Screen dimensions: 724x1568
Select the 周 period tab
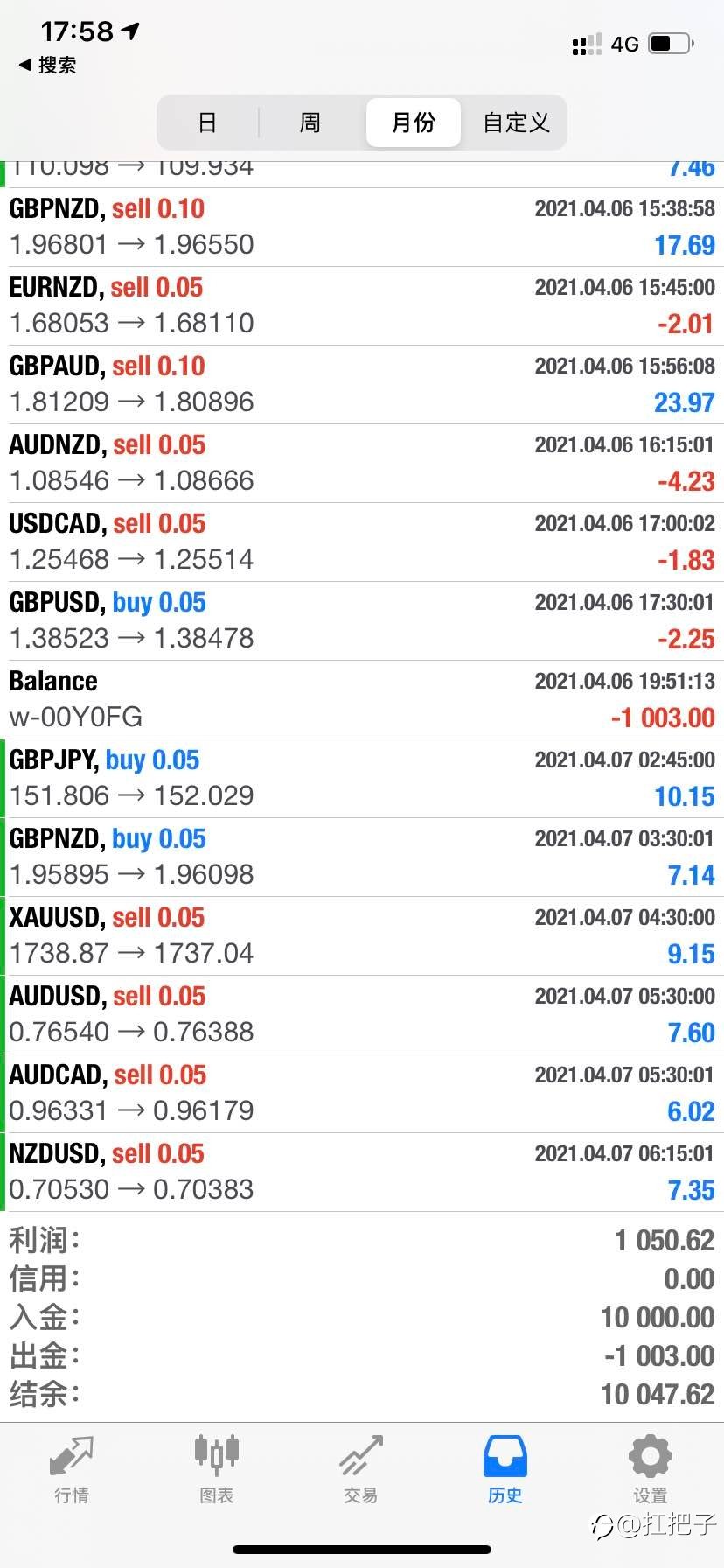(310, 122)
